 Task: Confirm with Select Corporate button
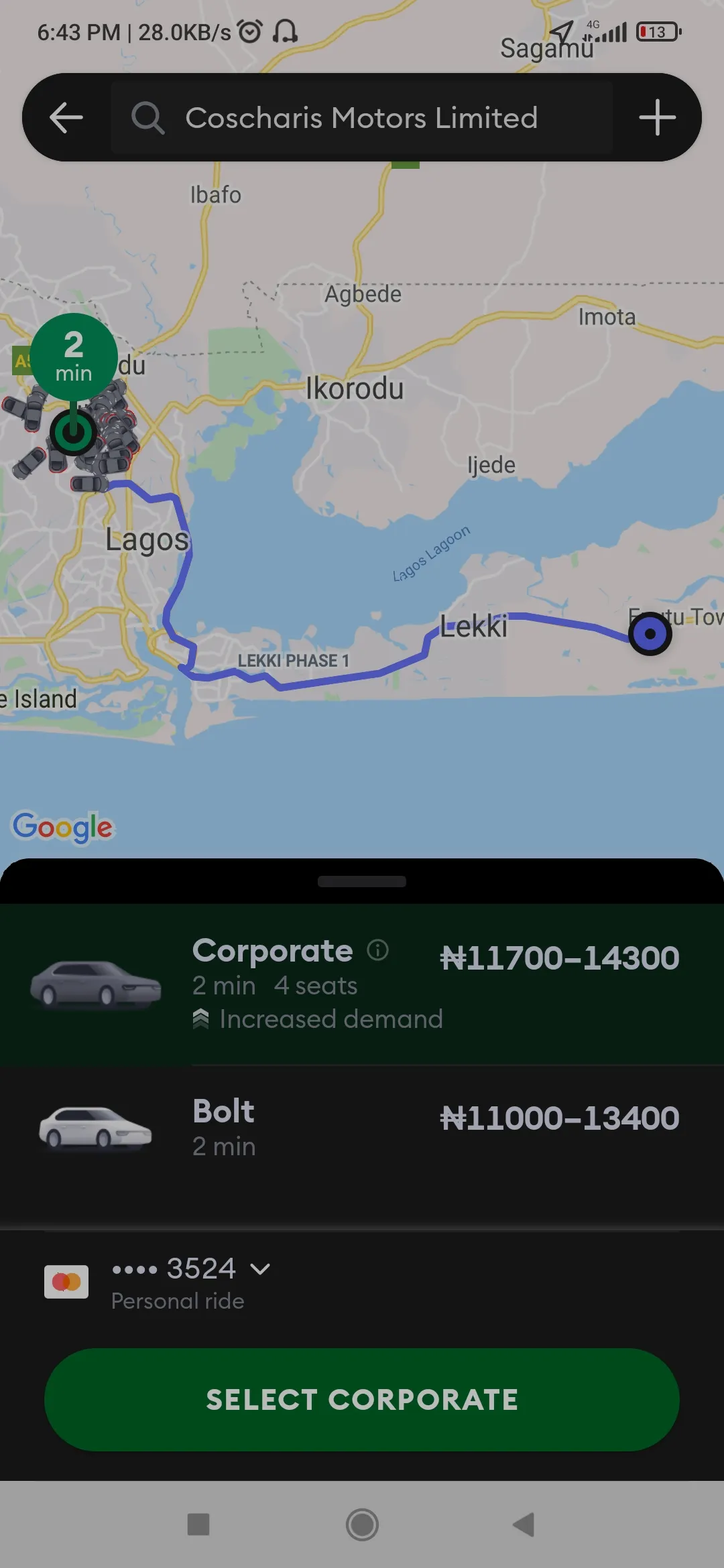(x=362, y=1399)
